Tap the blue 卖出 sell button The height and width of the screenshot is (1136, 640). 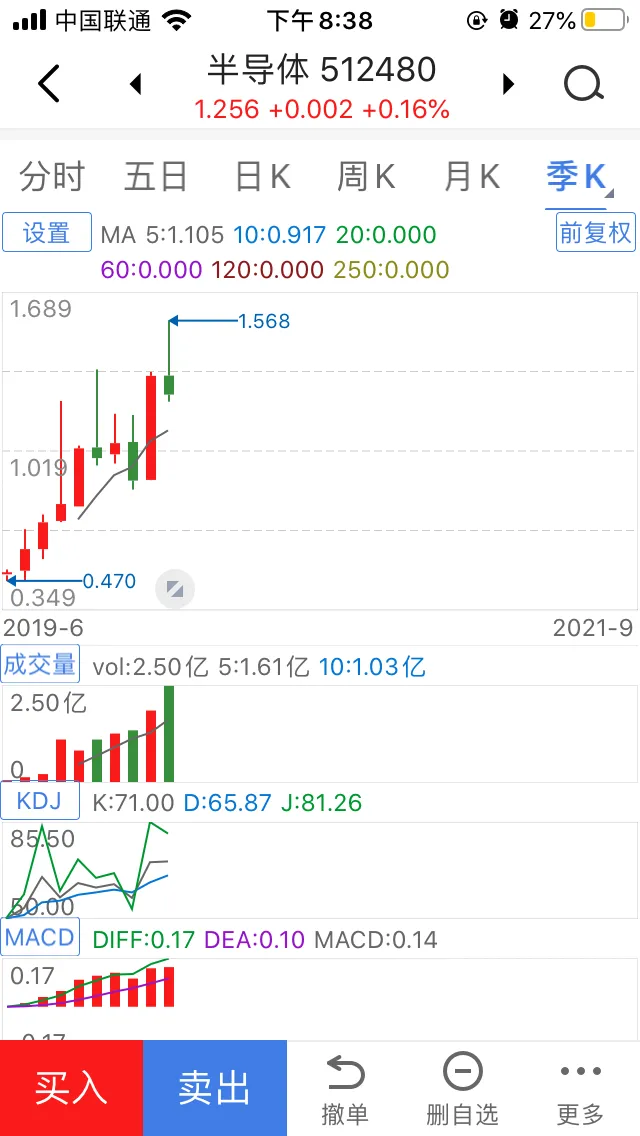coord(214,1088)
